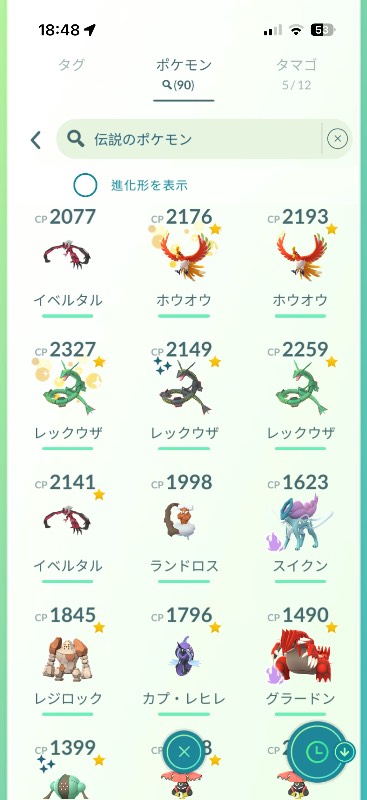Image resolution: width=367 pixels, height=800 pixels.
Task: Tap the 伝説のポケモン search field
Action: [x=189, y=139]
